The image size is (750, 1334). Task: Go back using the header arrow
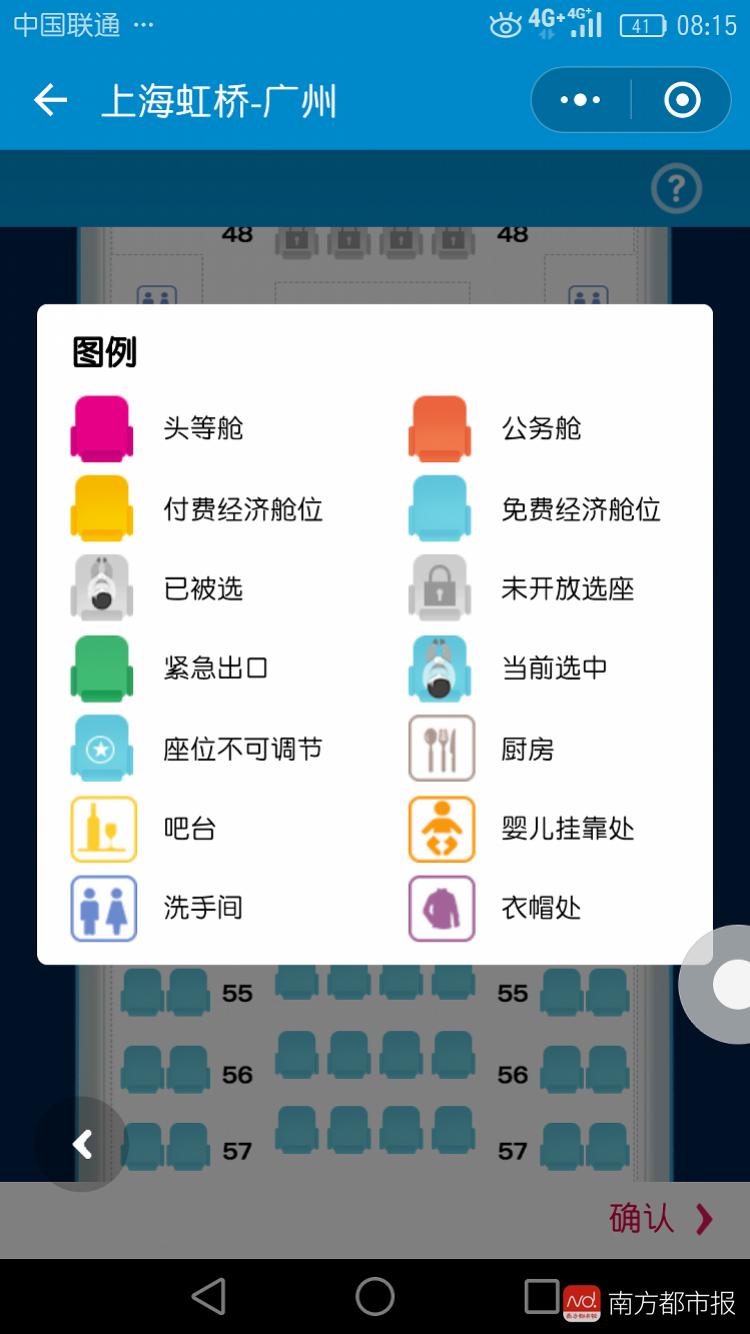(x=50, y=100)
